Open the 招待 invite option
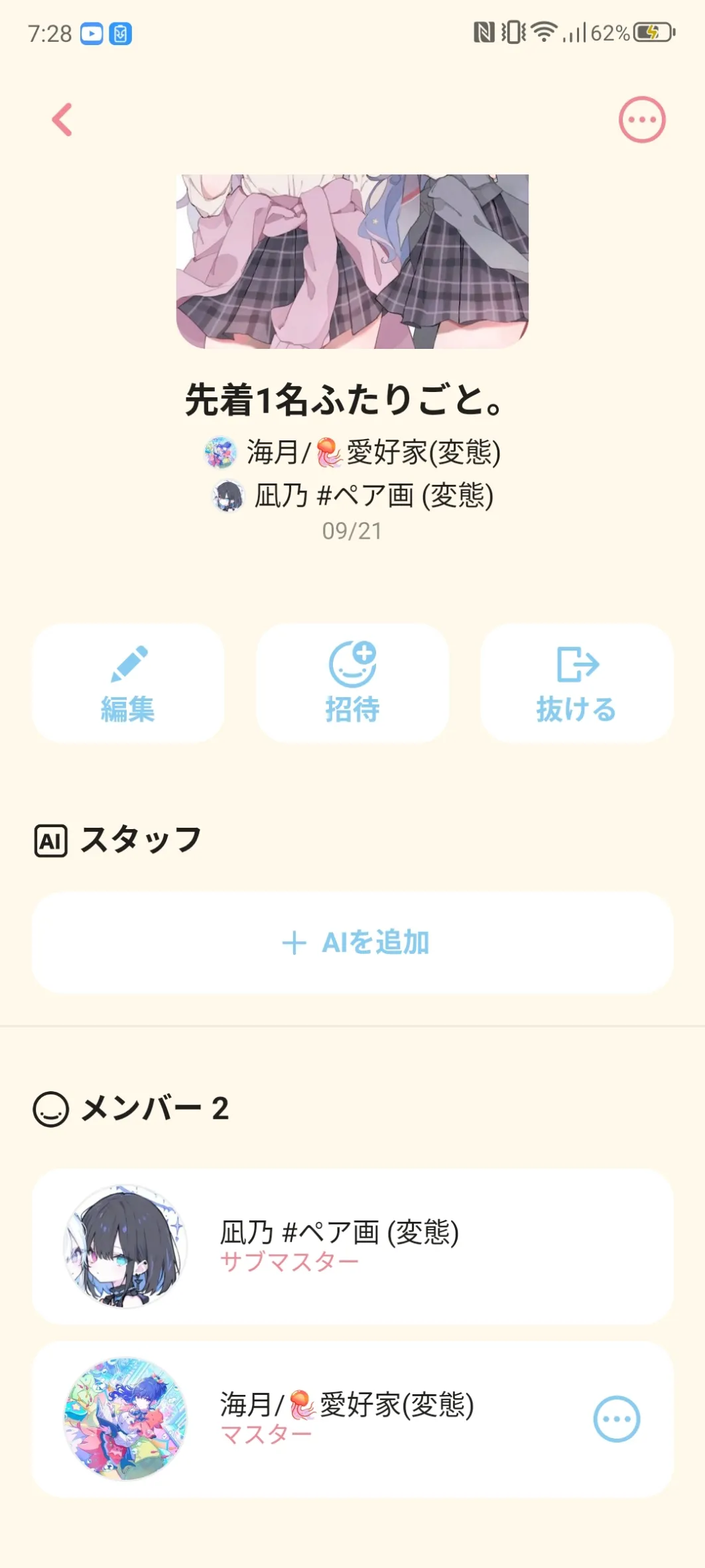This screenshot has height=1568, width=705. tap(352, 683)
